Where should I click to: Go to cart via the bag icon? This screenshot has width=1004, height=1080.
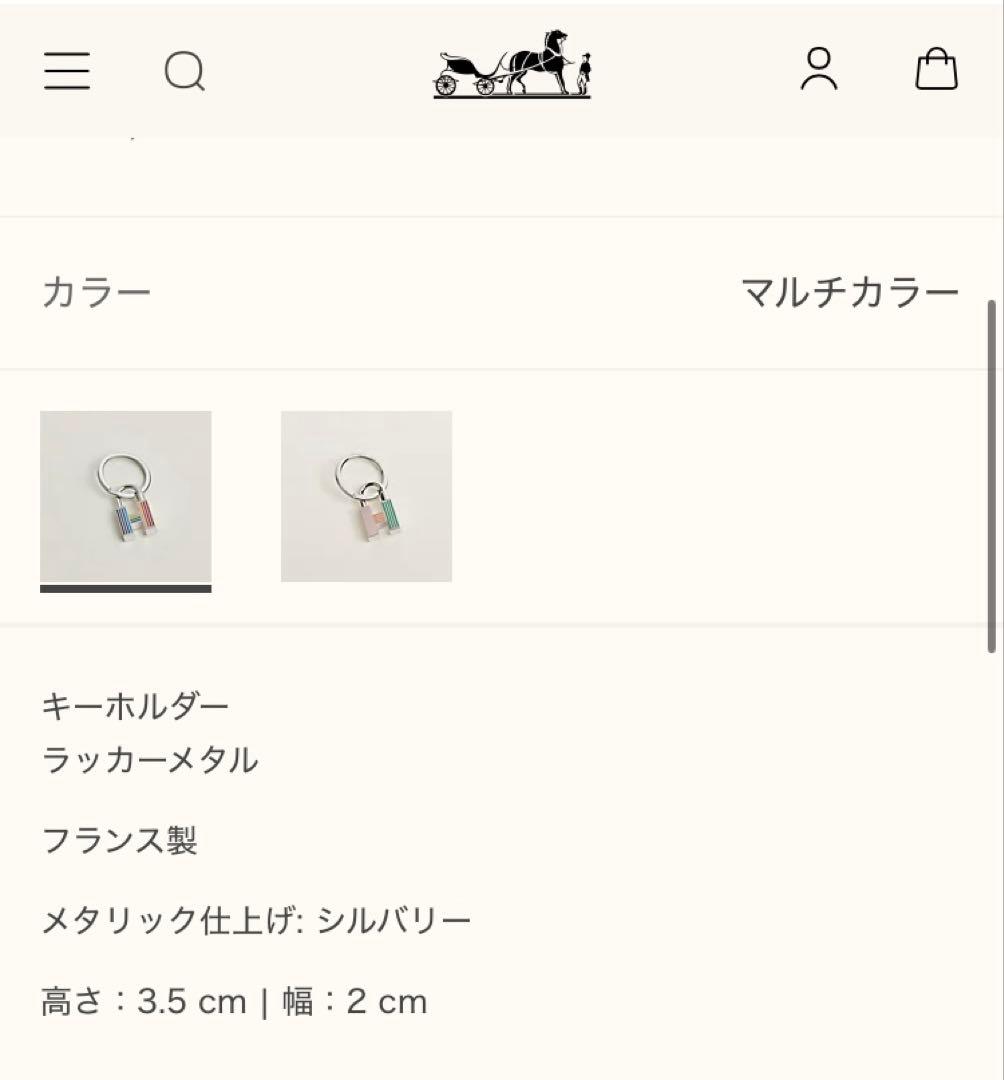point(936,71)
